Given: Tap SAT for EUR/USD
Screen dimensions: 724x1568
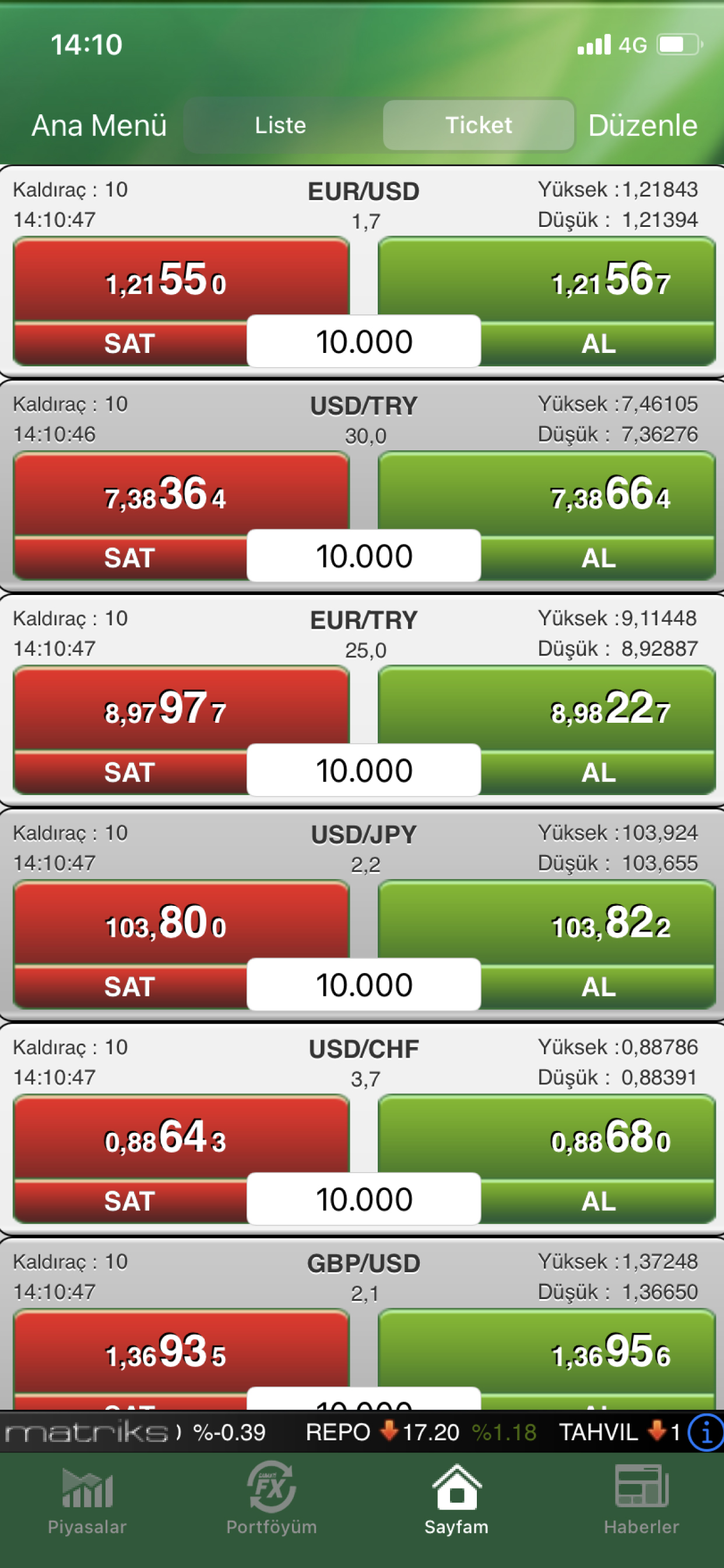Looking at the screenshot, I should (129, 344).
